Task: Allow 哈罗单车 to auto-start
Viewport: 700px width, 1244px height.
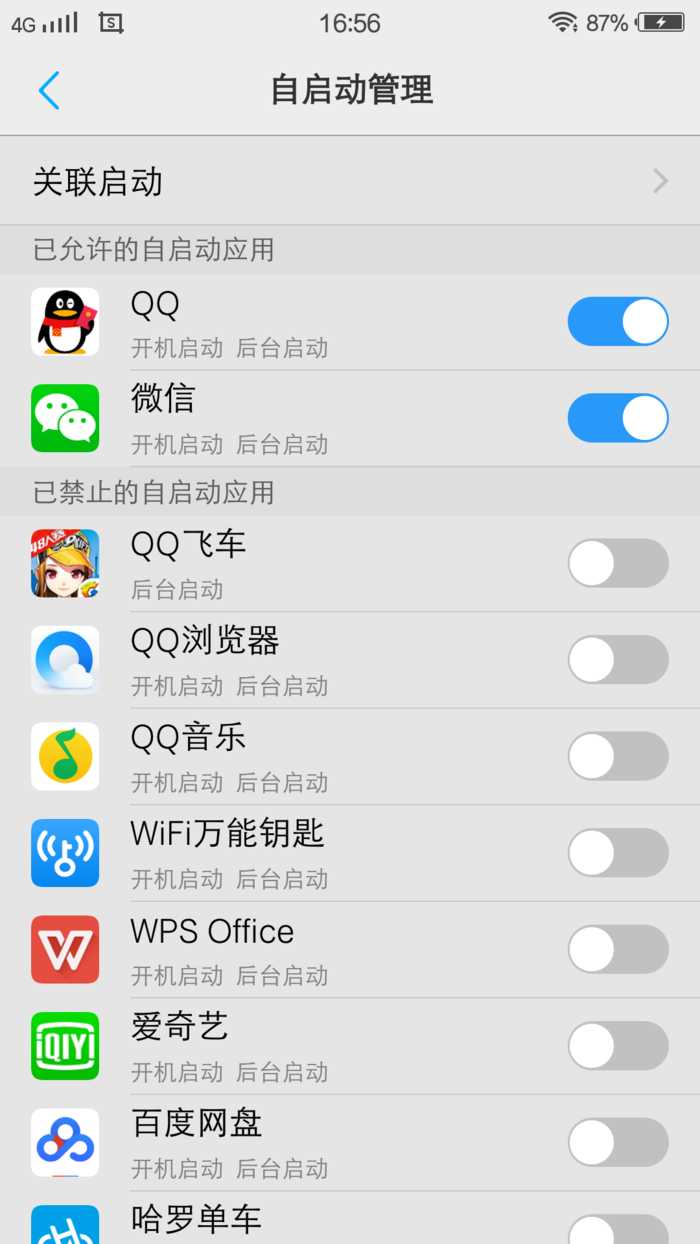Action: [x=618, y=1230]
